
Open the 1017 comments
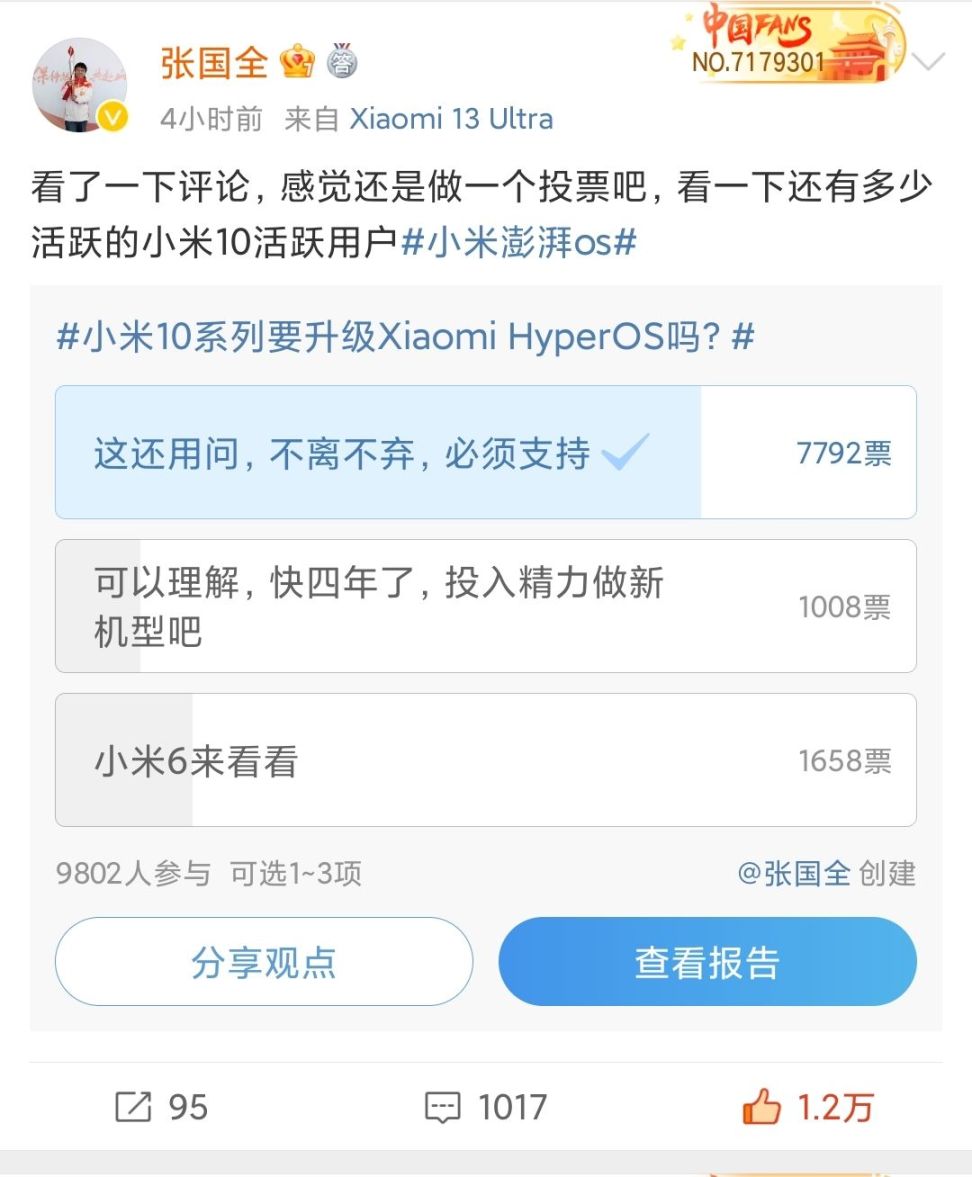[486, 1107]
